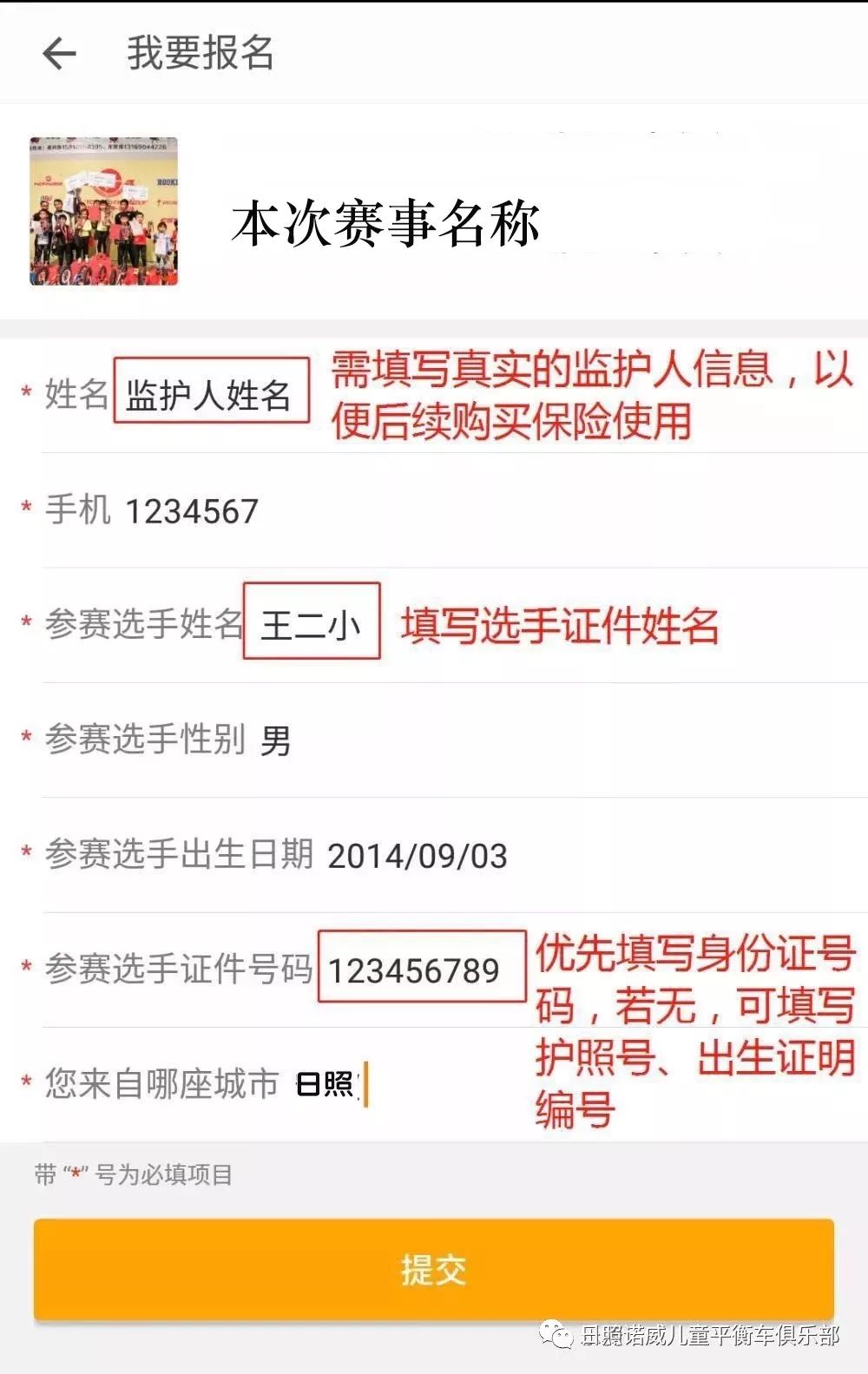Viewport: 868px width, 1374px height.
Task: Open the event thumbnail image
Action: pyautogui.click(x=104, y=211)
